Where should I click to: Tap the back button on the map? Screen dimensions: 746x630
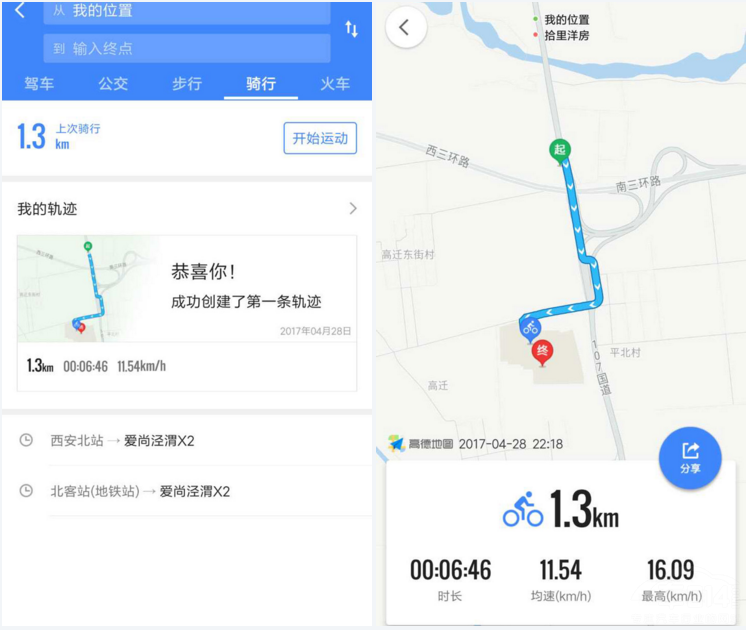tap(405, 28)
